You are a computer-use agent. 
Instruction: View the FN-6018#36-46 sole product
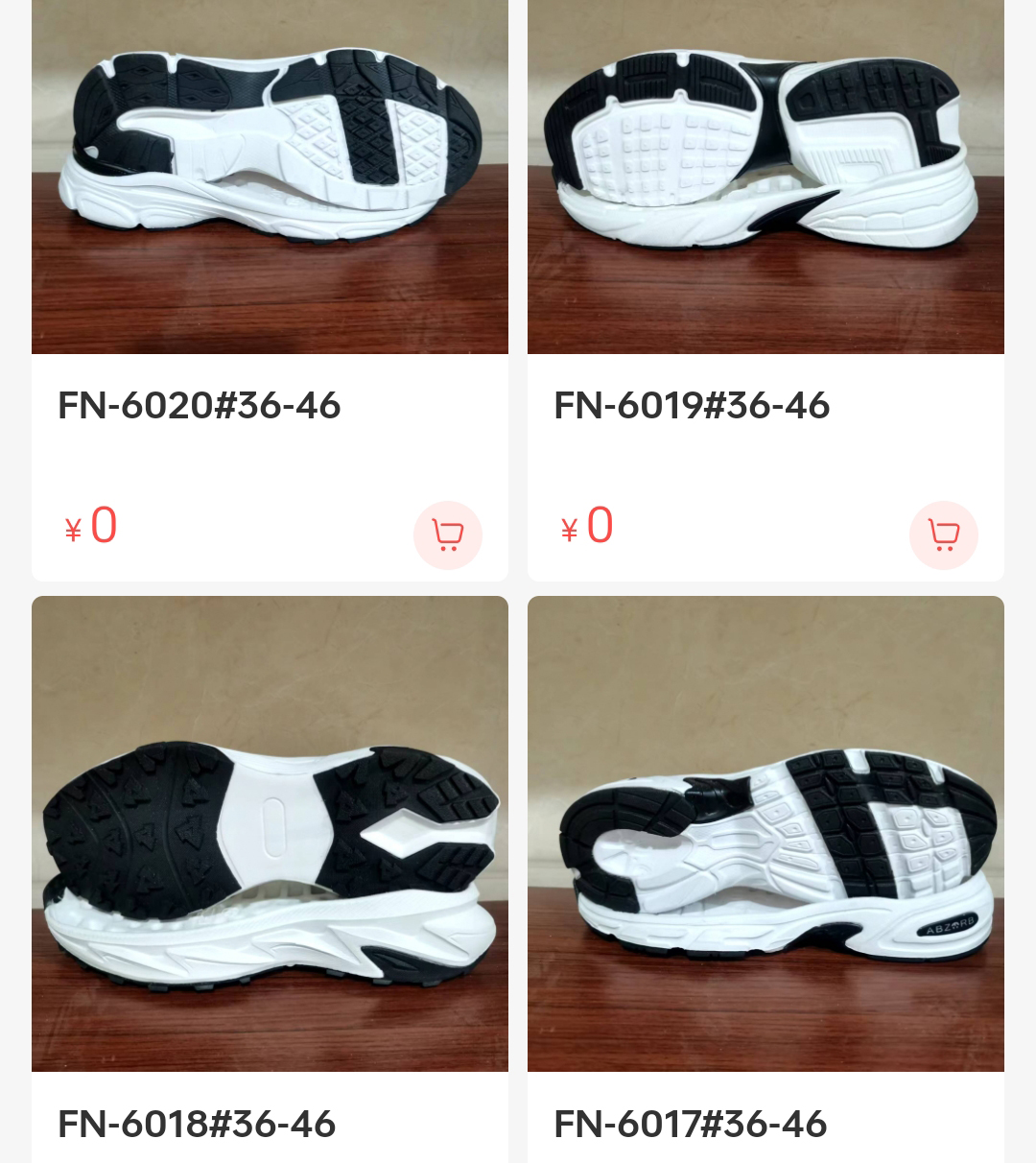[270, 833]
